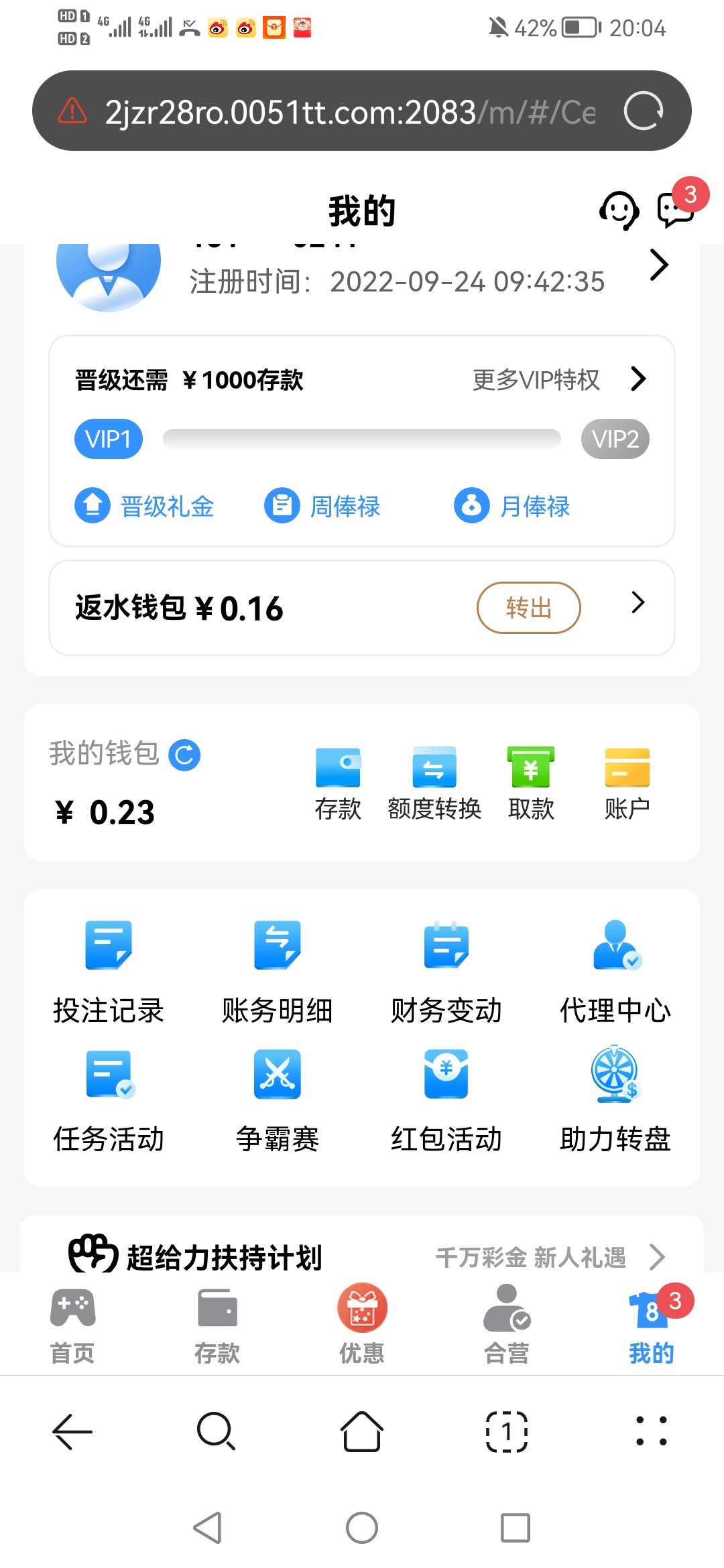This screenshot has height=1568, width=724.
Task: Open 更多VIP特权 details
Action: [559, 379]
